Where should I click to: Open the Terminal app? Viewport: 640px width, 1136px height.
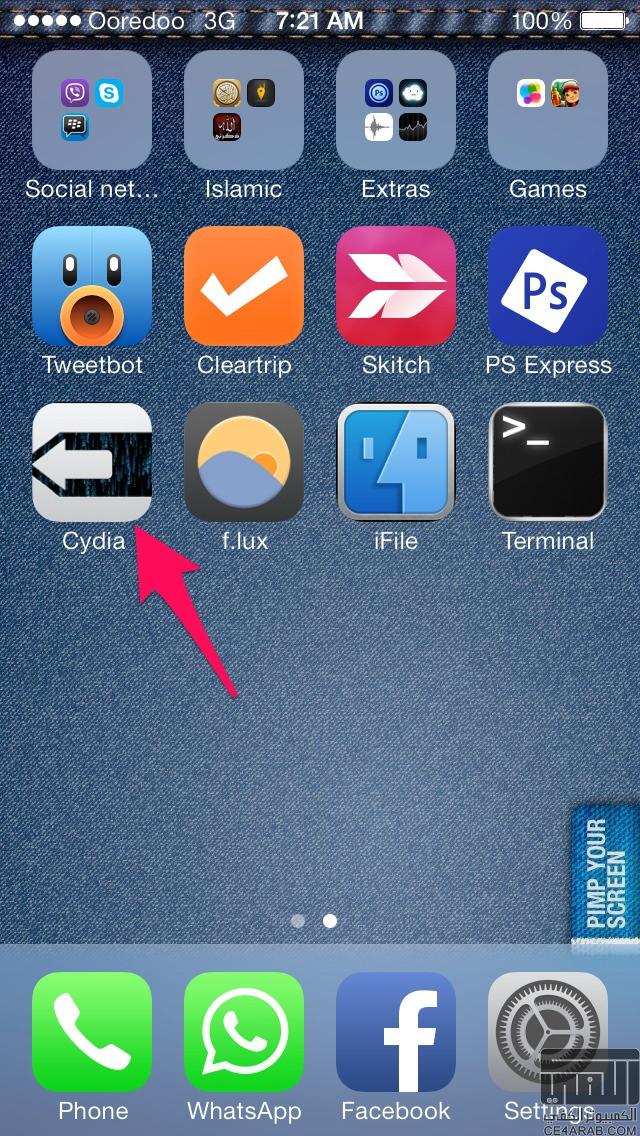click(548, 462)
